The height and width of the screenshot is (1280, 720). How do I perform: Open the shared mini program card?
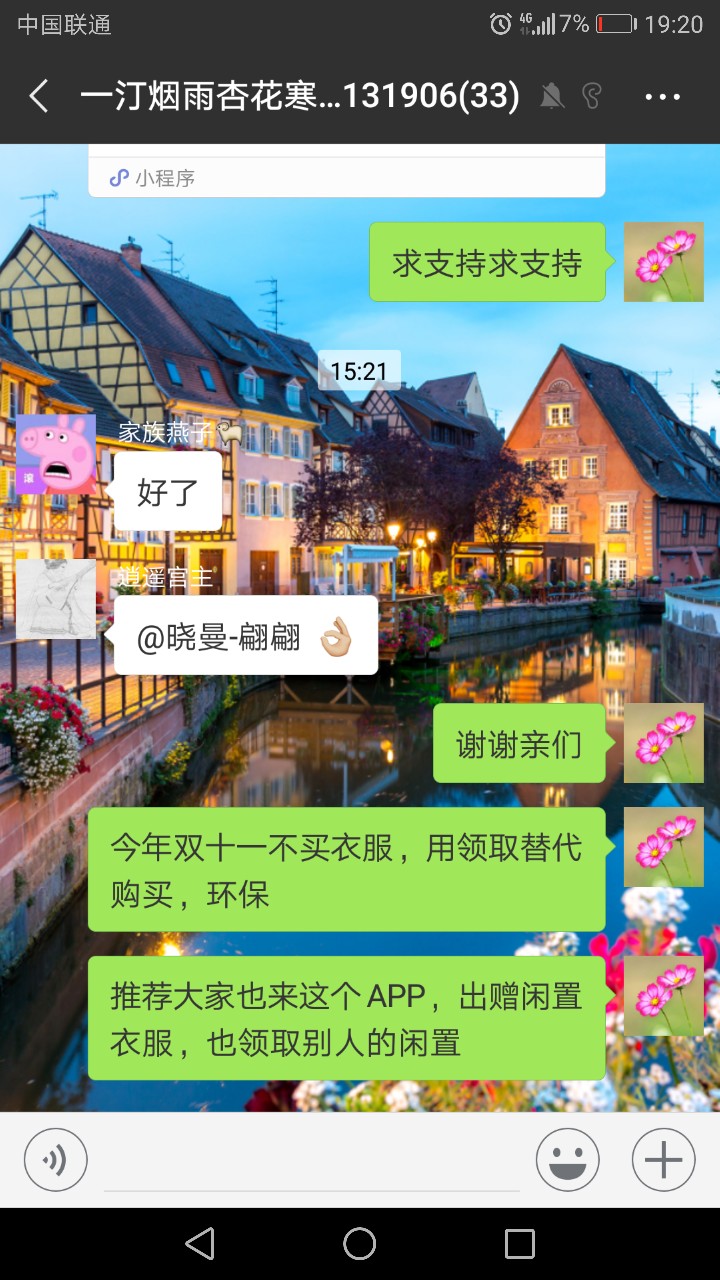pyautogui.click(x=347, y=171)
